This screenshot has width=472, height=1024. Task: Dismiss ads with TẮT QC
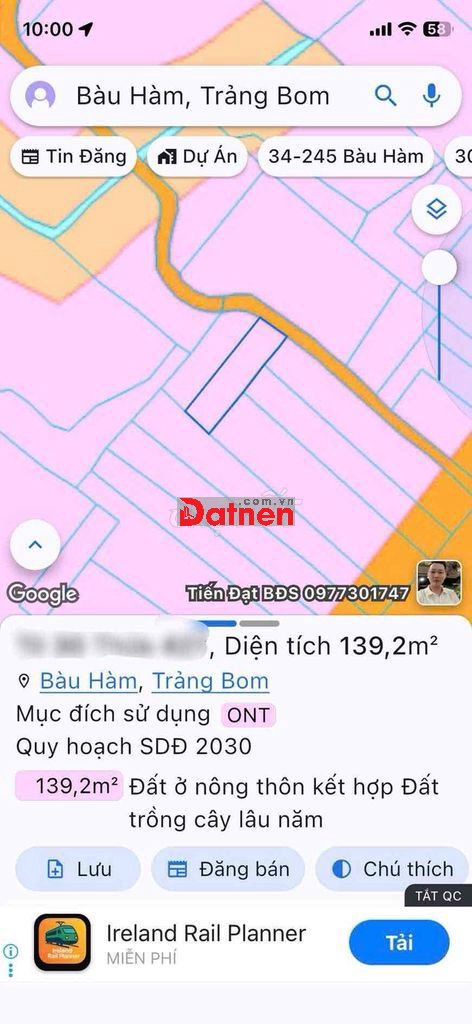pyautogui.click(x=438, y=896)
